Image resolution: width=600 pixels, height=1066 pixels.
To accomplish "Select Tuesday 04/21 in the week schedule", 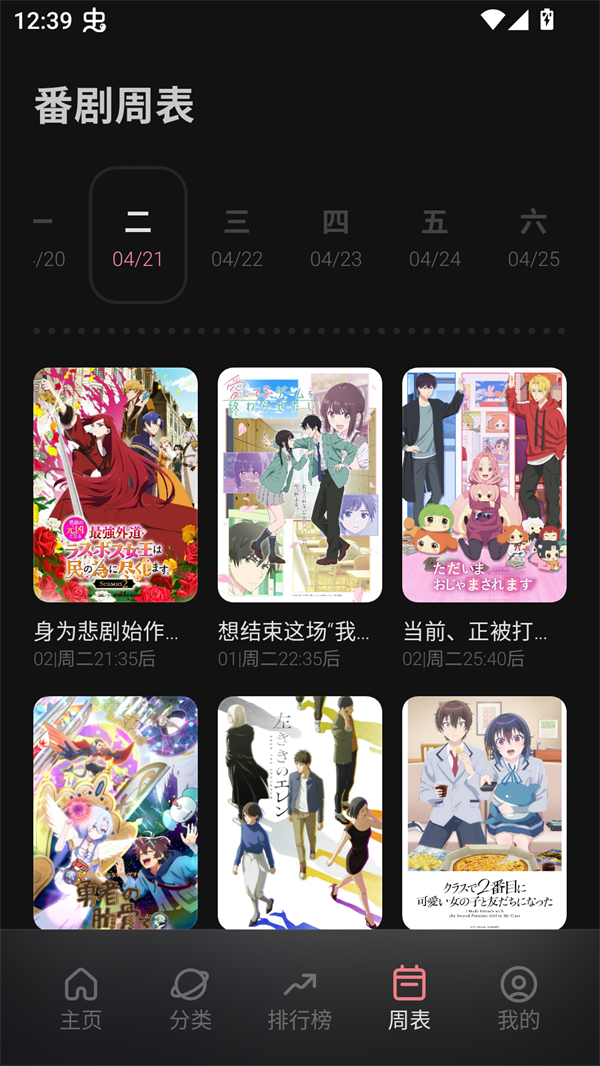I will [138, 236].
